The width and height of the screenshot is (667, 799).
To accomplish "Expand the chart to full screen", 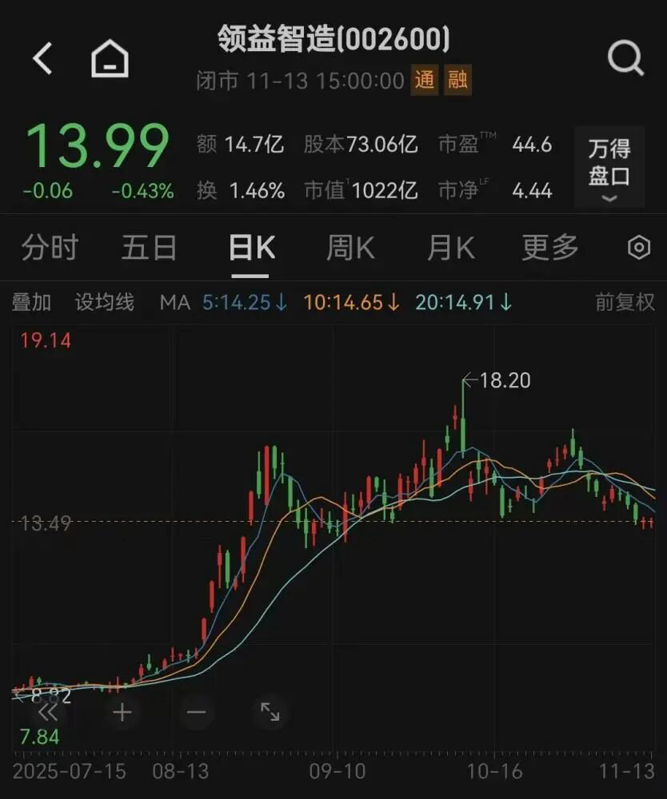I will [x=270, y=713].
